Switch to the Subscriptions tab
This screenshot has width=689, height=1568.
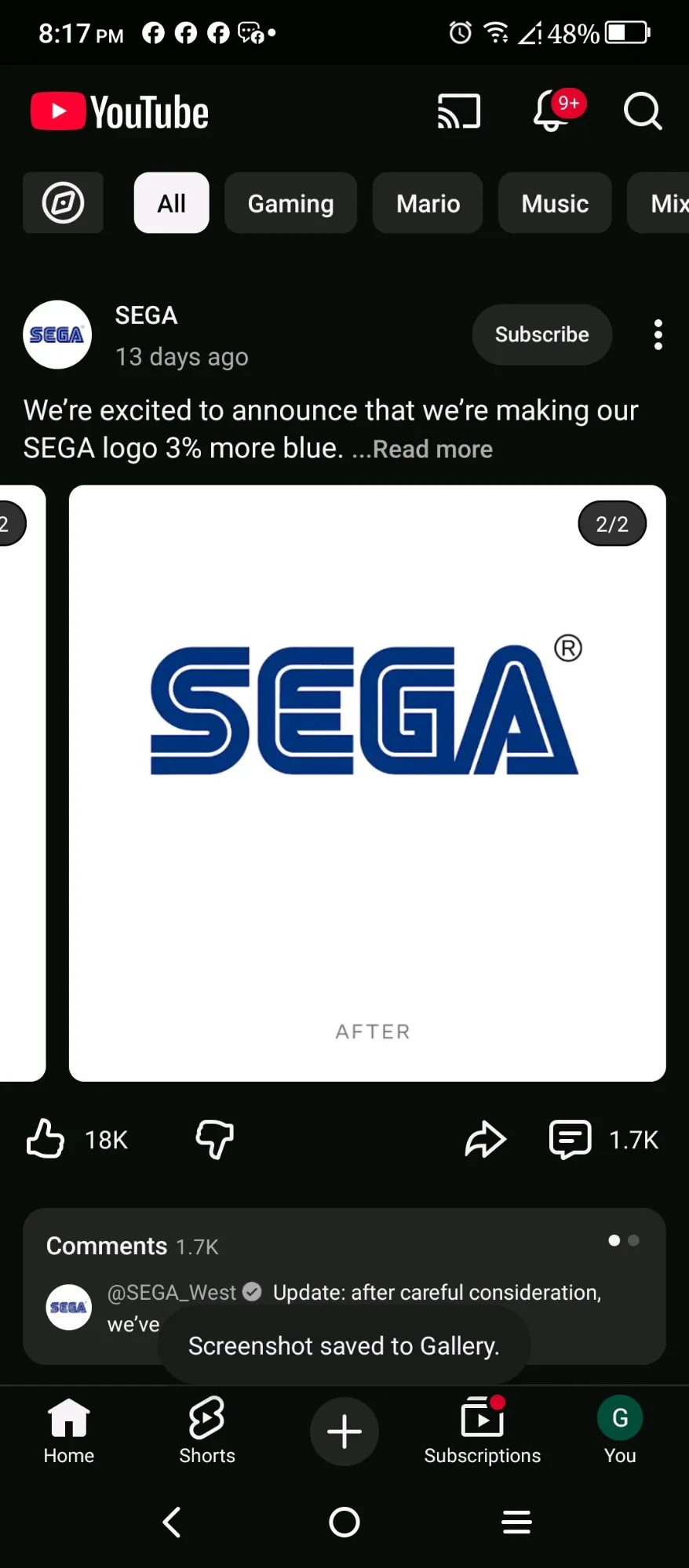(x=482, y=1430)
